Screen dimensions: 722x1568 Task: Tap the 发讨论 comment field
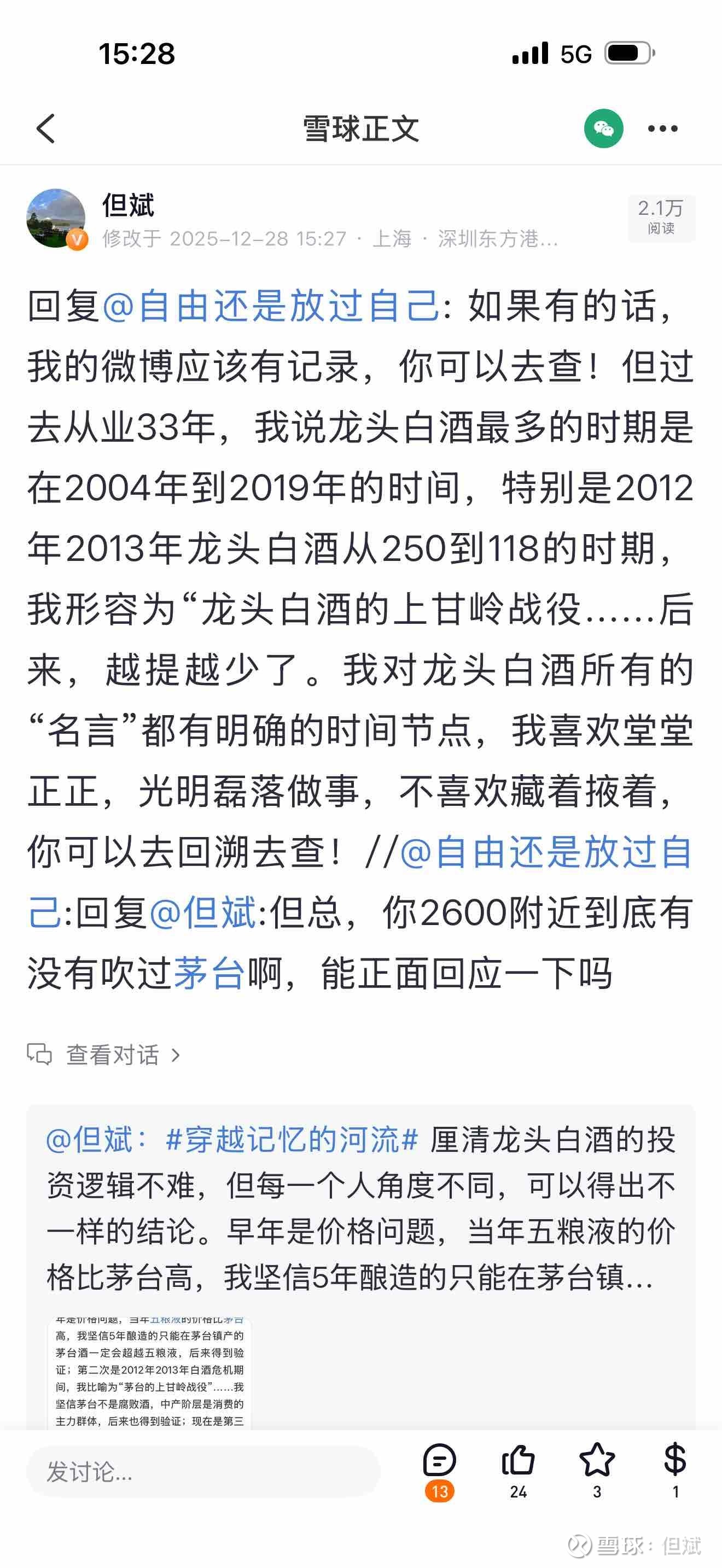(203, 1472)
